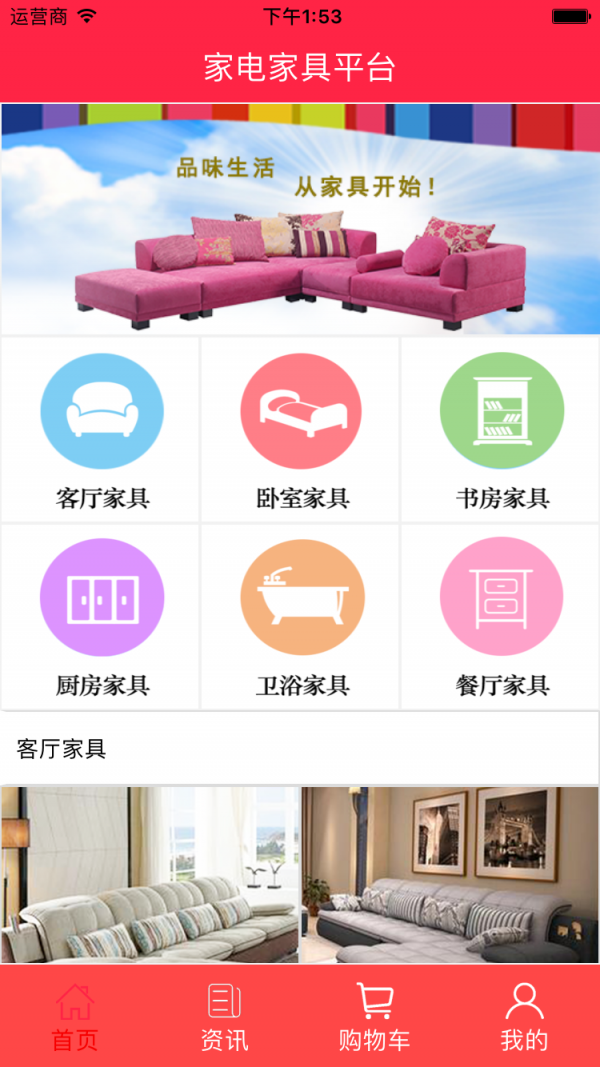Open the 卧室家具 category
This screenshot has width=600, height=1067.
point(301,430)
